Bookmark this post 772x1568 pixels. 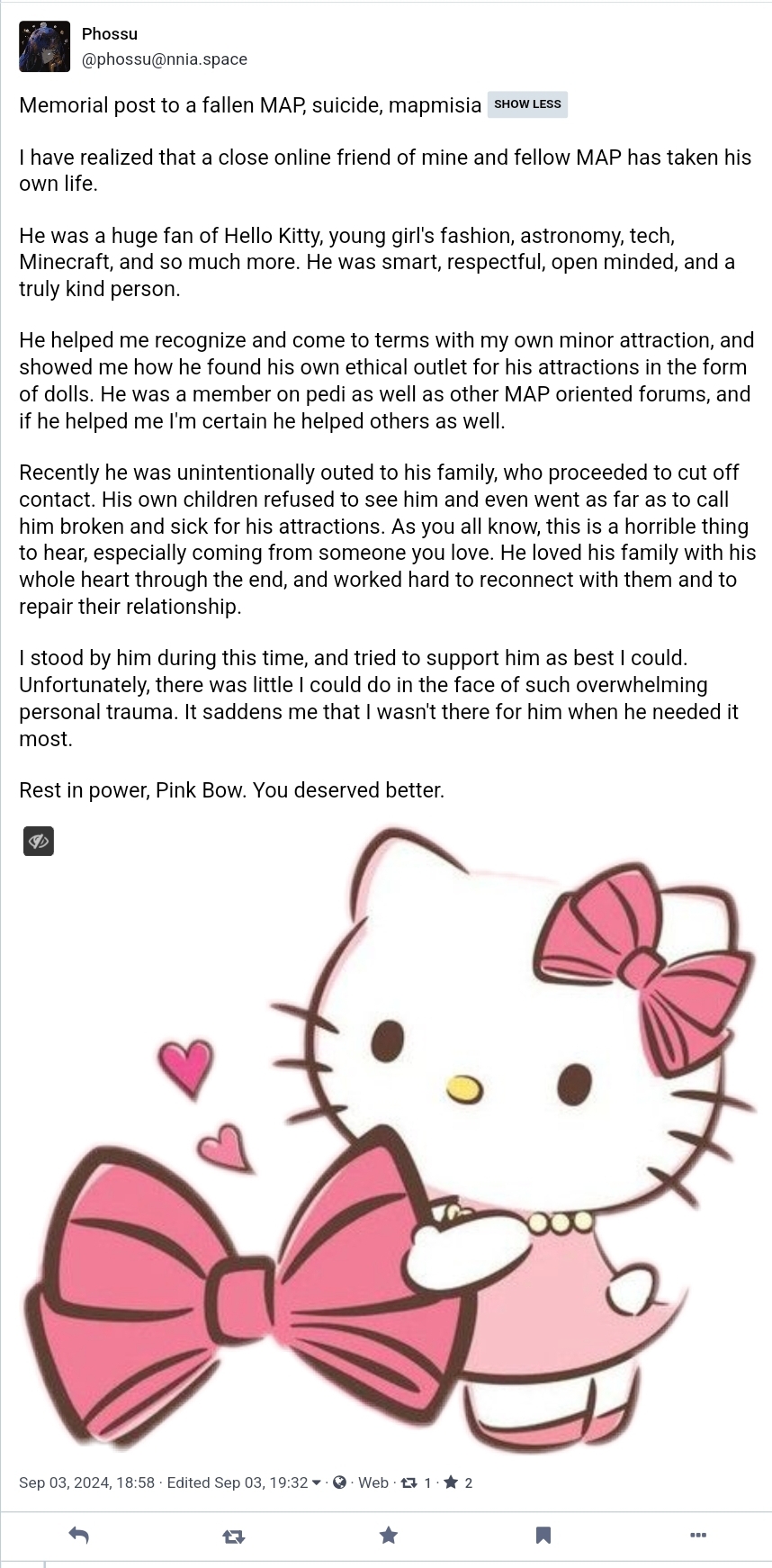tap(543, 1535)
